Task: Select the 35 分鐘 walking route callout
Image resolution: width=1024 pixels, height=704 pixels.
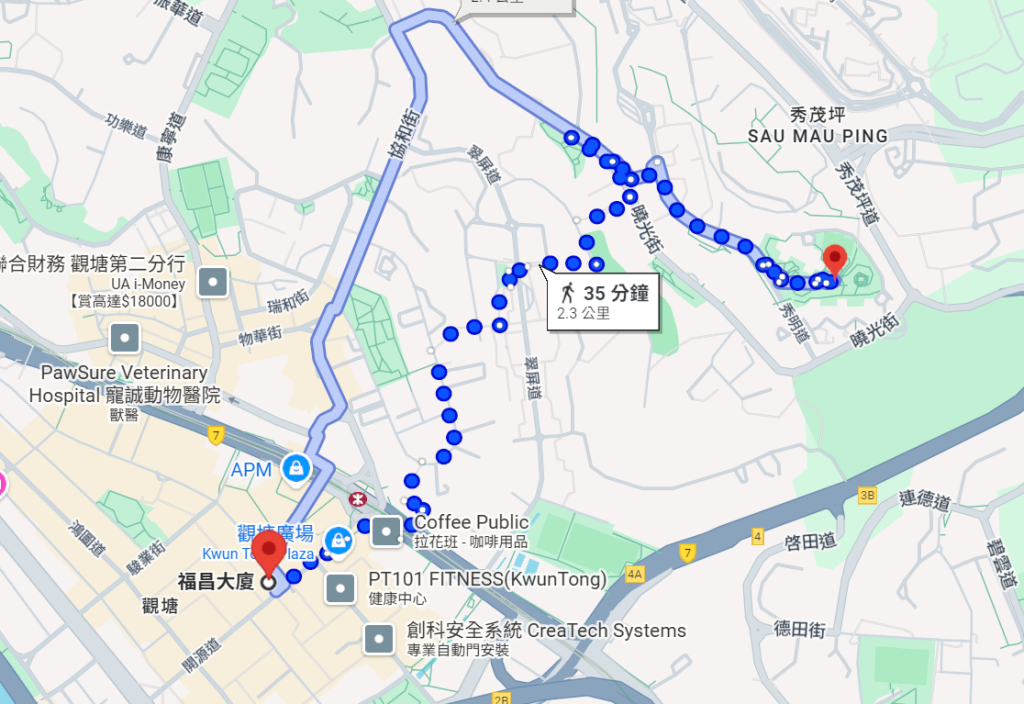Action: click(604, 300)
